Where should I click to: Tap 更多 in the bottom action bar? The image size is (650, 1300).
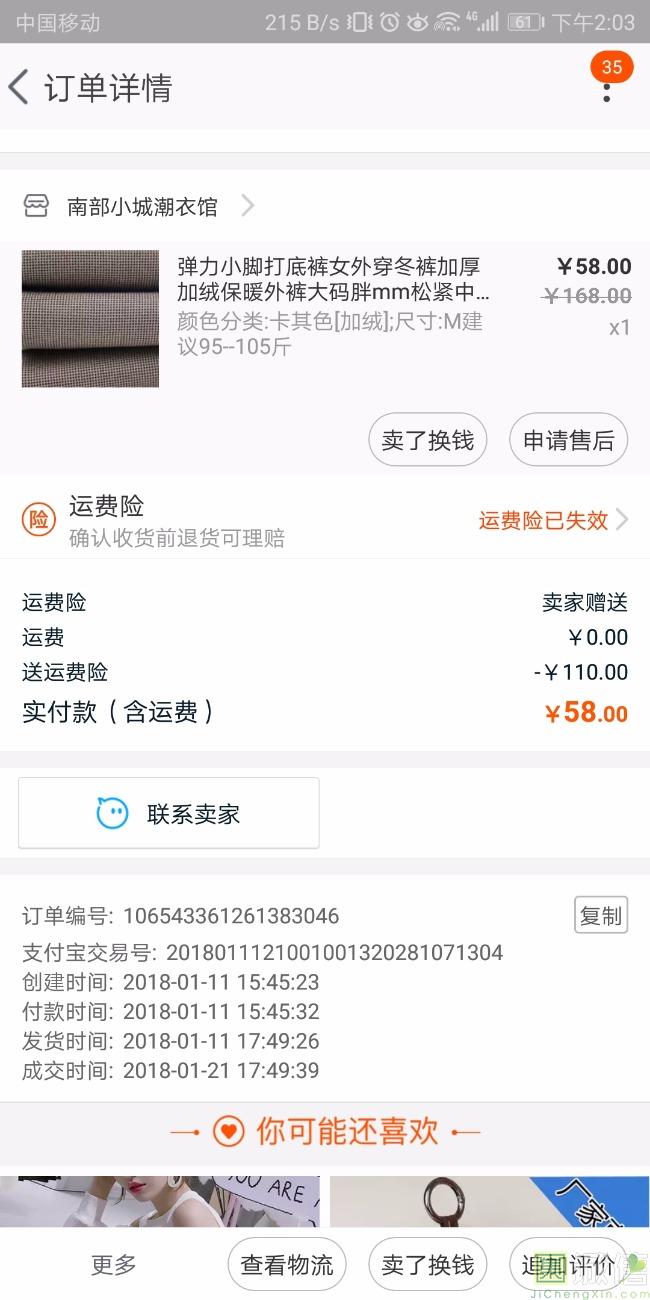tap(113, 1265)
